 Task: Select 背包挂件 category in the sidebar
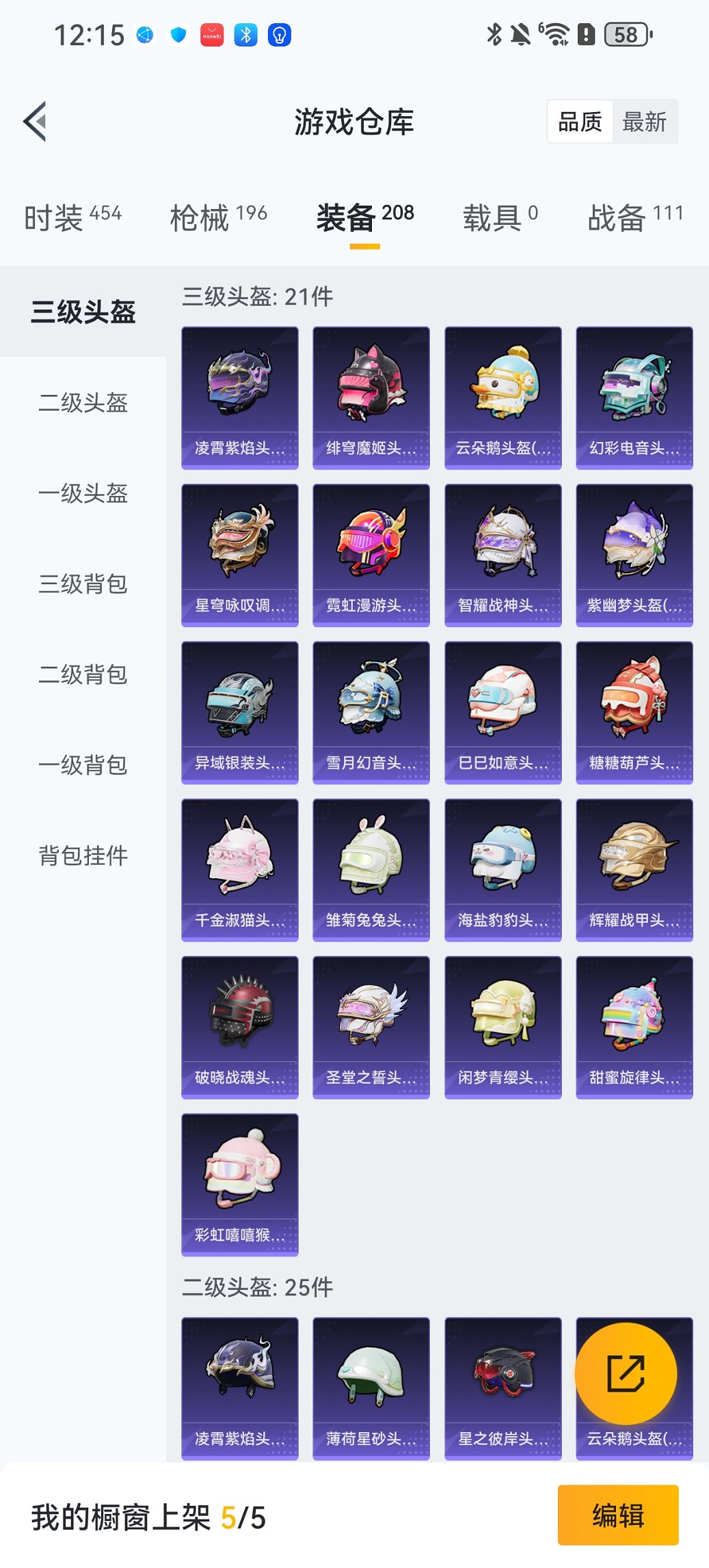(83, 855)
